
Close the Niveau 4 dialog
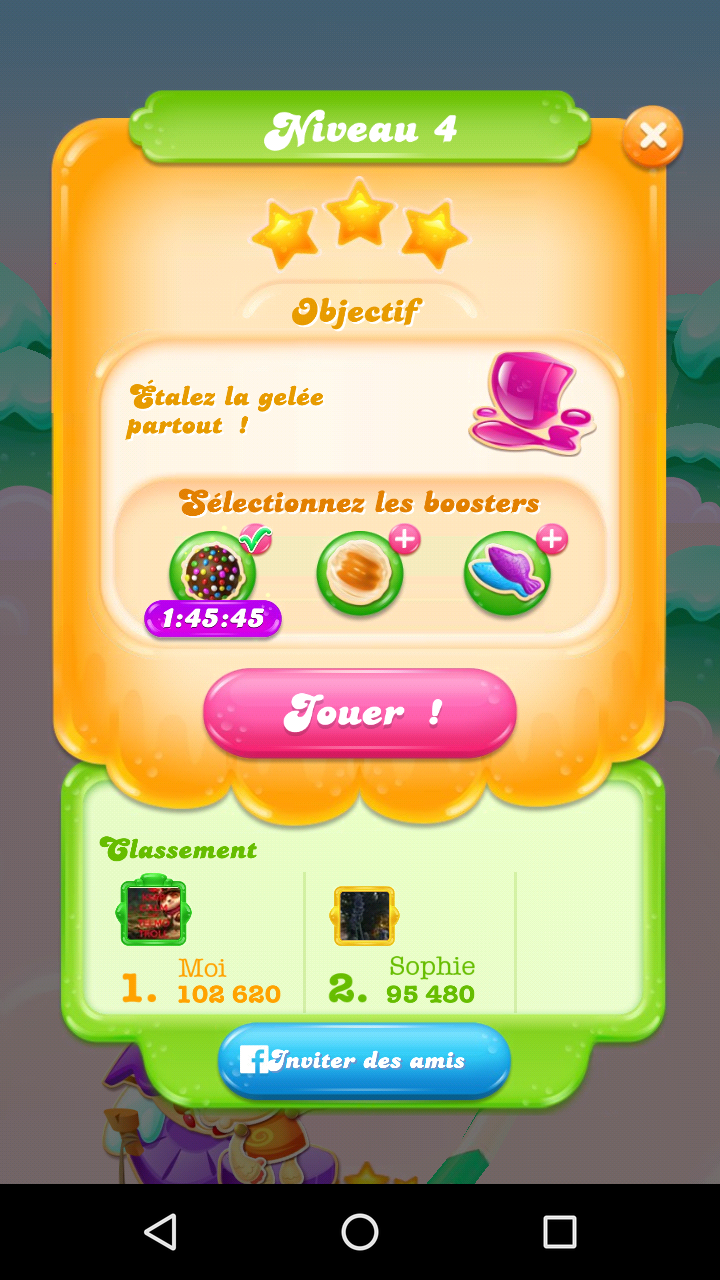click(x=652, y=136)
